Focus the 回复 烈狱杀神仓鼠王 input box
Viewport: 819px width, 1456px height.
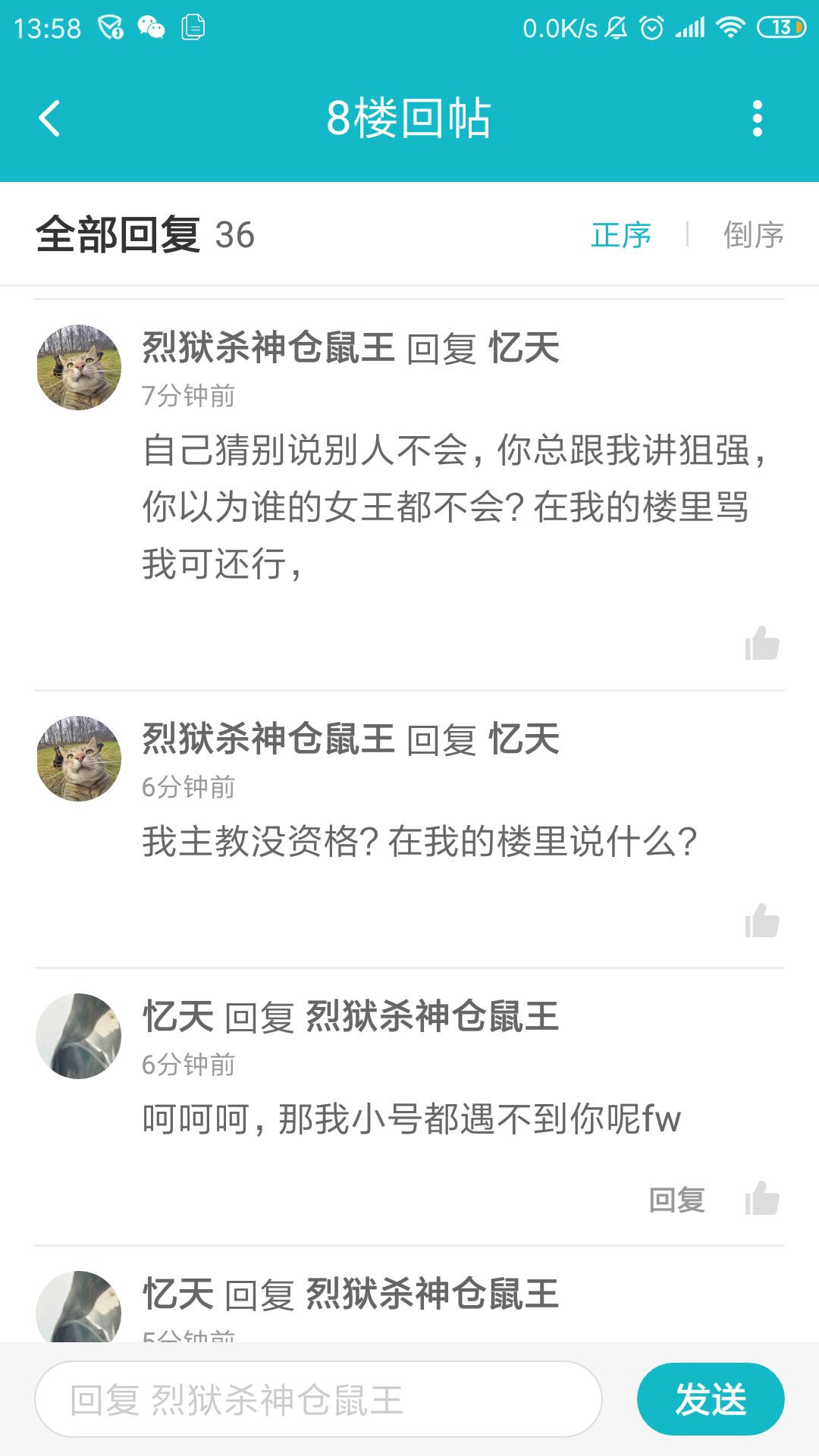pos(318,1399)
